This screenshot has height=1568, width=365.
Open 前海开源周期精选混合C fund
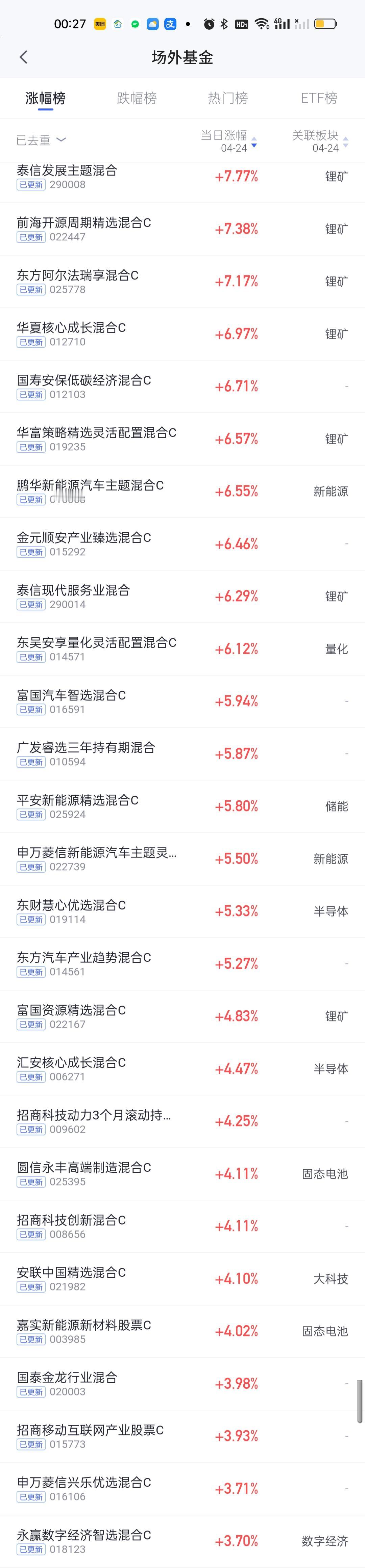84,229
